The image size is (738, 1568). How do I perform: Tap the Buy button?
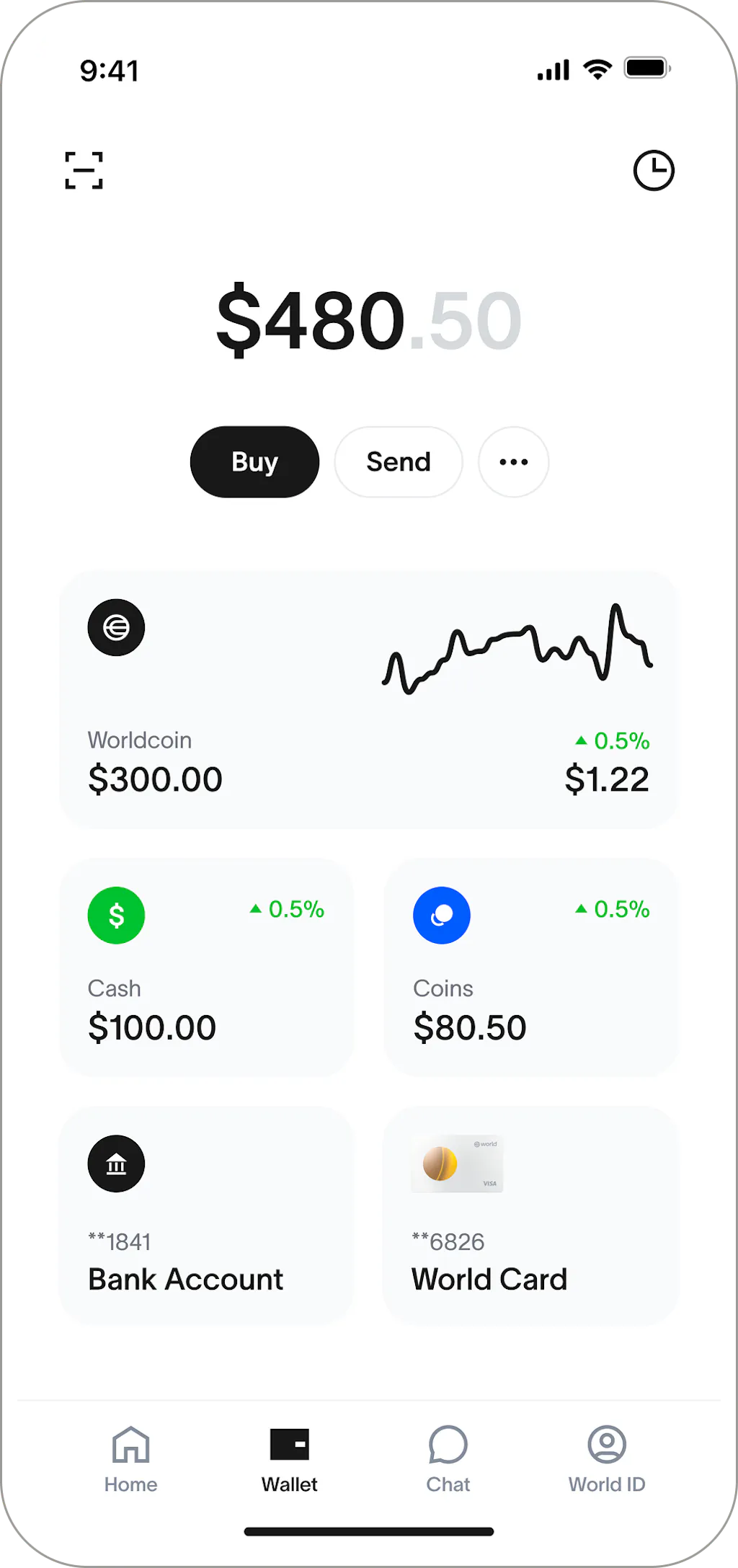[254, 461]
